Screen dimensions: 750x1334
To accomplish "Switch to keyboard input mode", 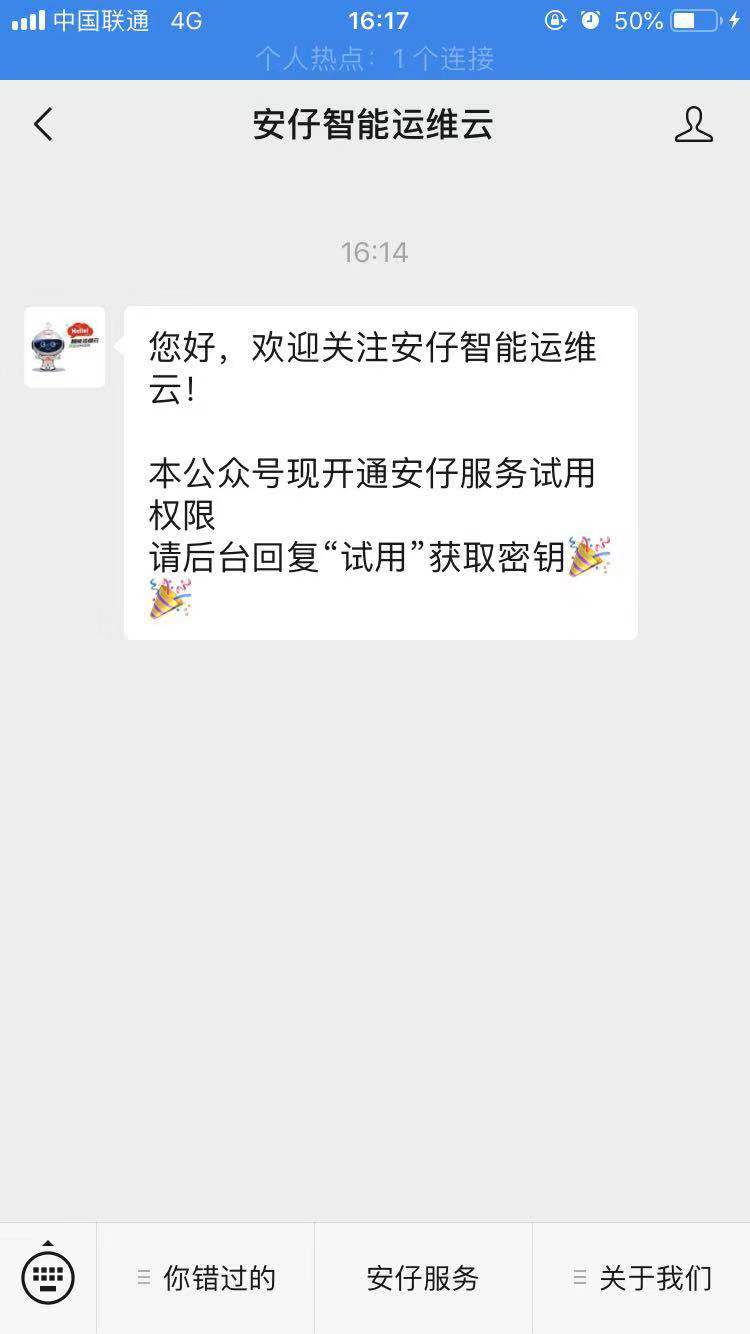I will (48, 1277).
